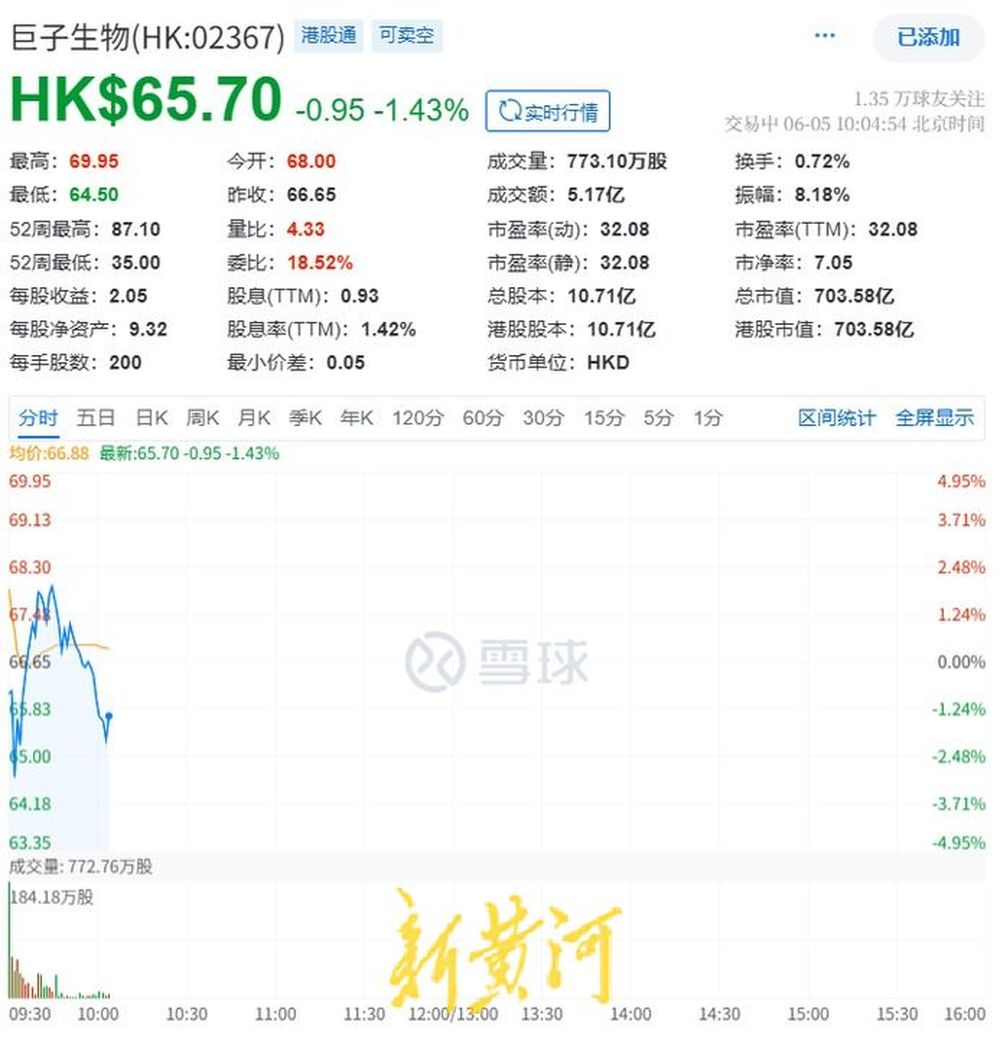Switch to the 60分 interval

(482, 418)
